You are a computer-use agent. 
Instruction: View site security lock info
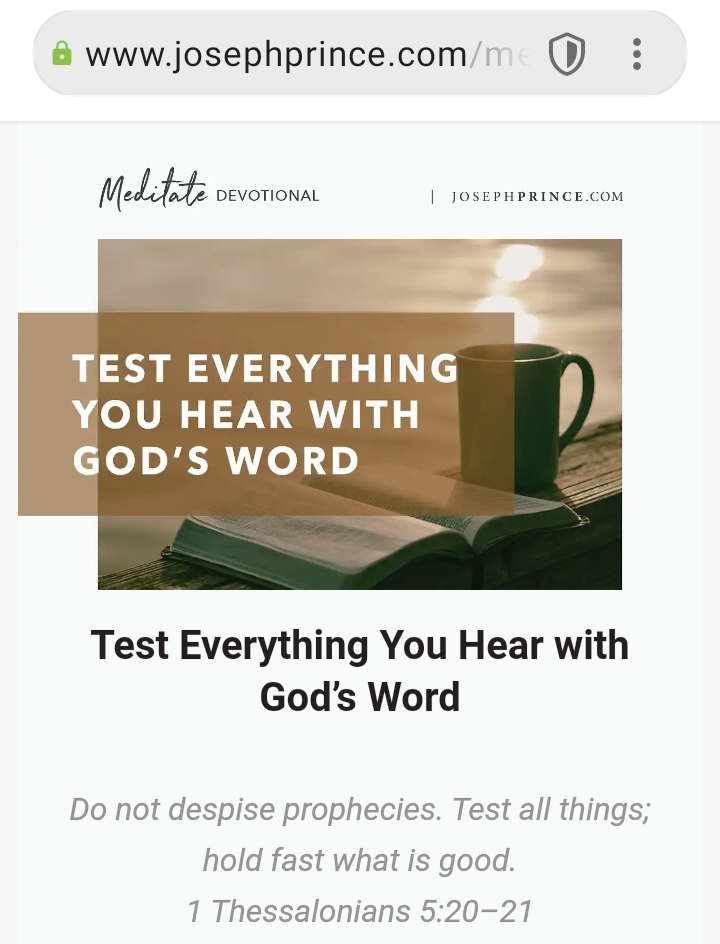click(x=62, y=54)
